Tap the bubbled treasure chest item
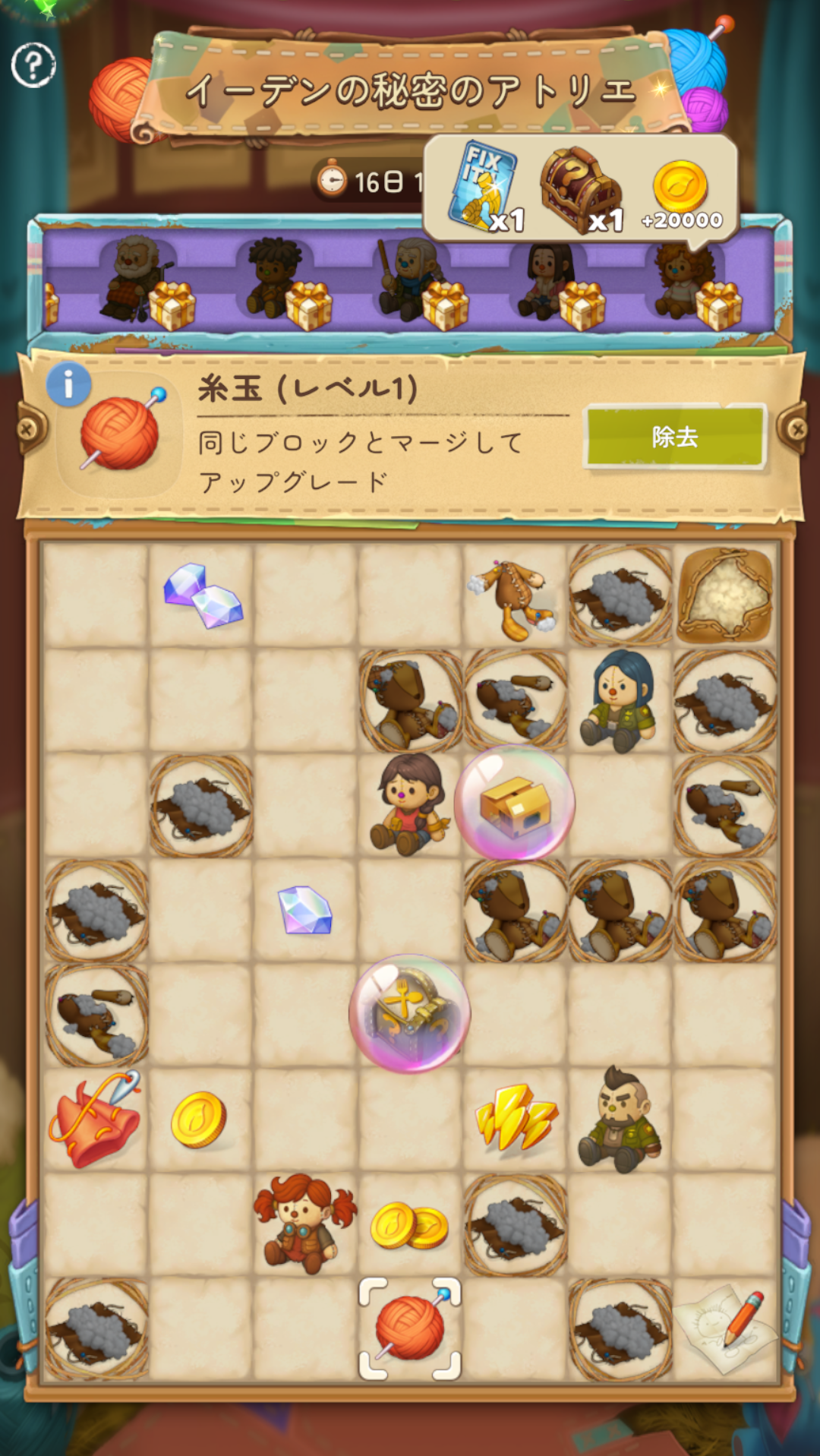 click(x=410, y=1013)
